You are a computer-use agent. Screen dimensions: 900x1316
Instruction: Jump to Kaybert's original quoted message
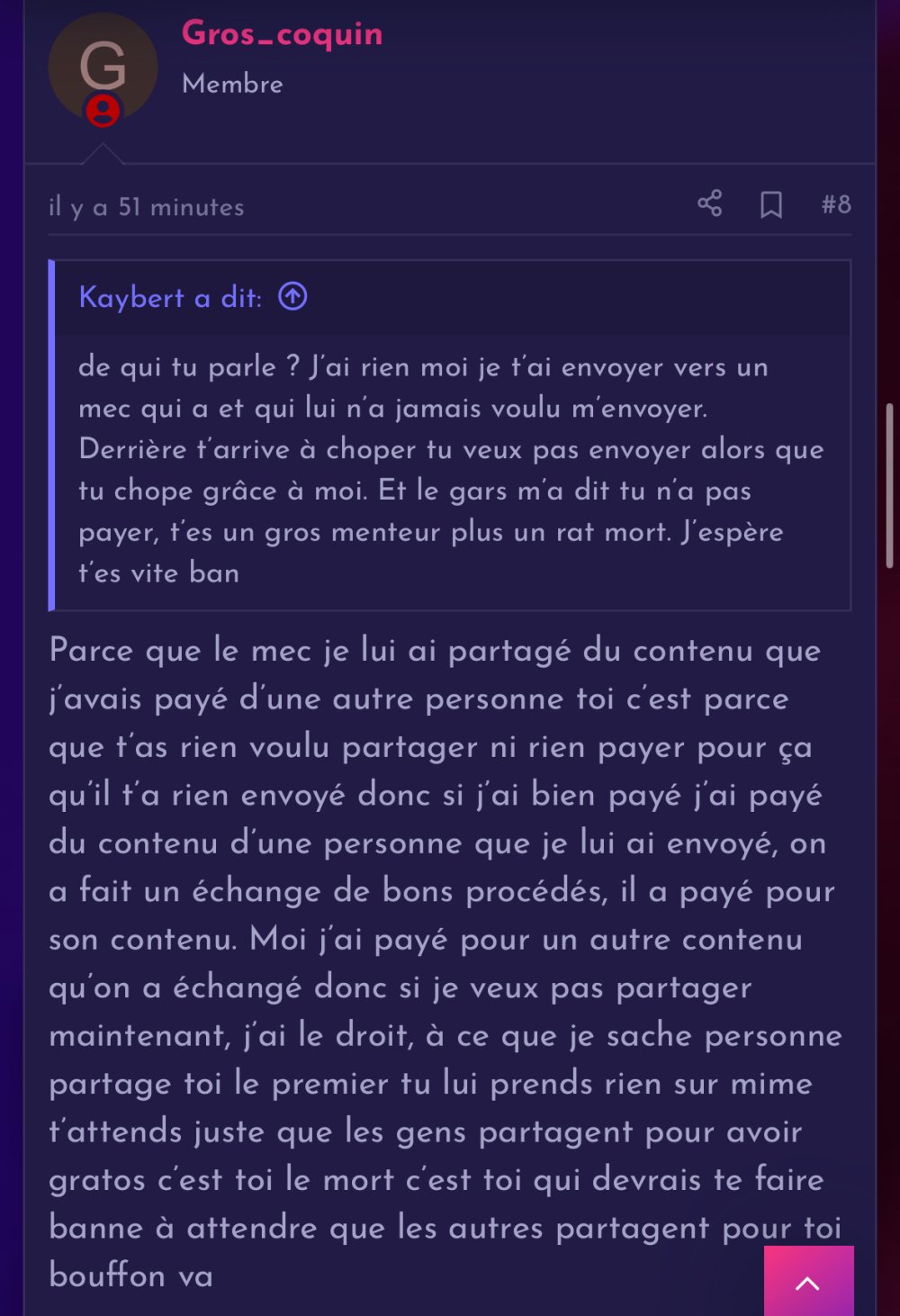[292, 296]
